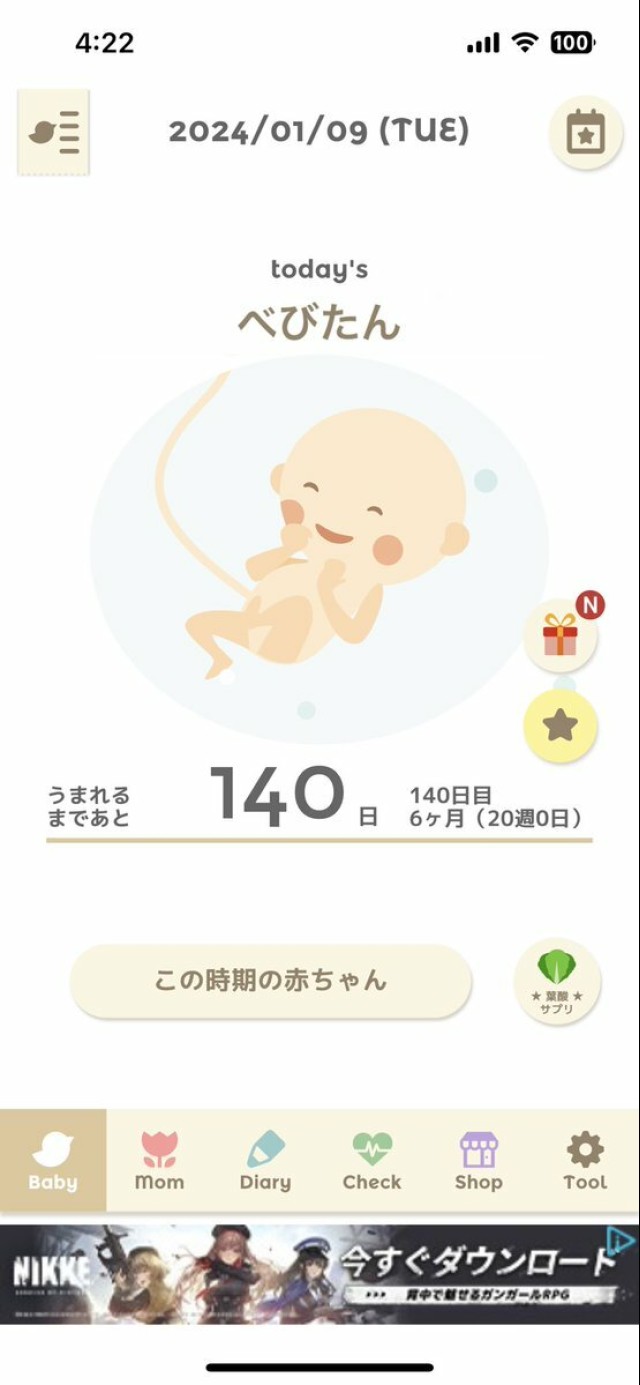Switch to the Shop tab
Viewport: 640px width, 1385px height.
coord(478,1161)
